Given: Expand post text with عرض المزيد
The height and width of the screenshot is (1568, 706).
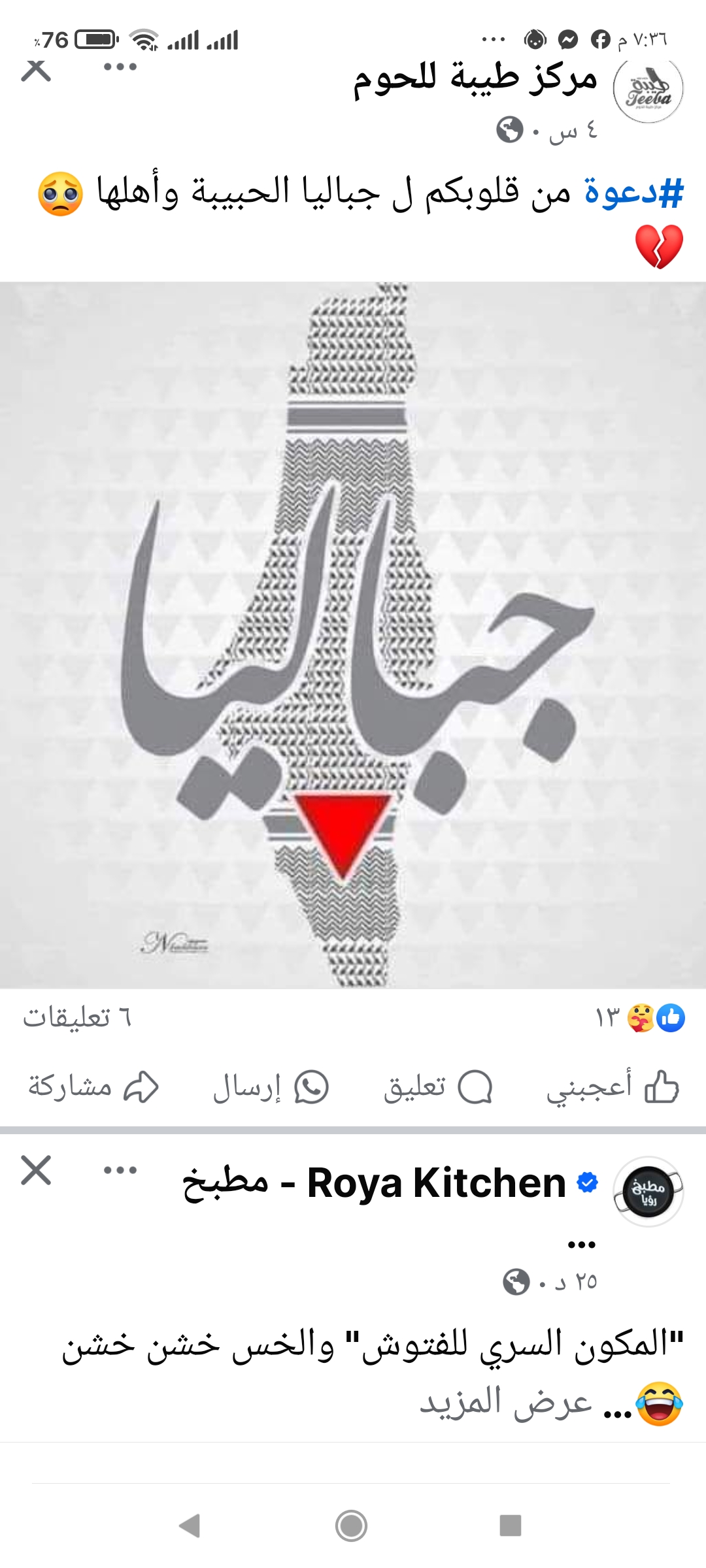Looking at the screenshot, I should pos(505,1403).
